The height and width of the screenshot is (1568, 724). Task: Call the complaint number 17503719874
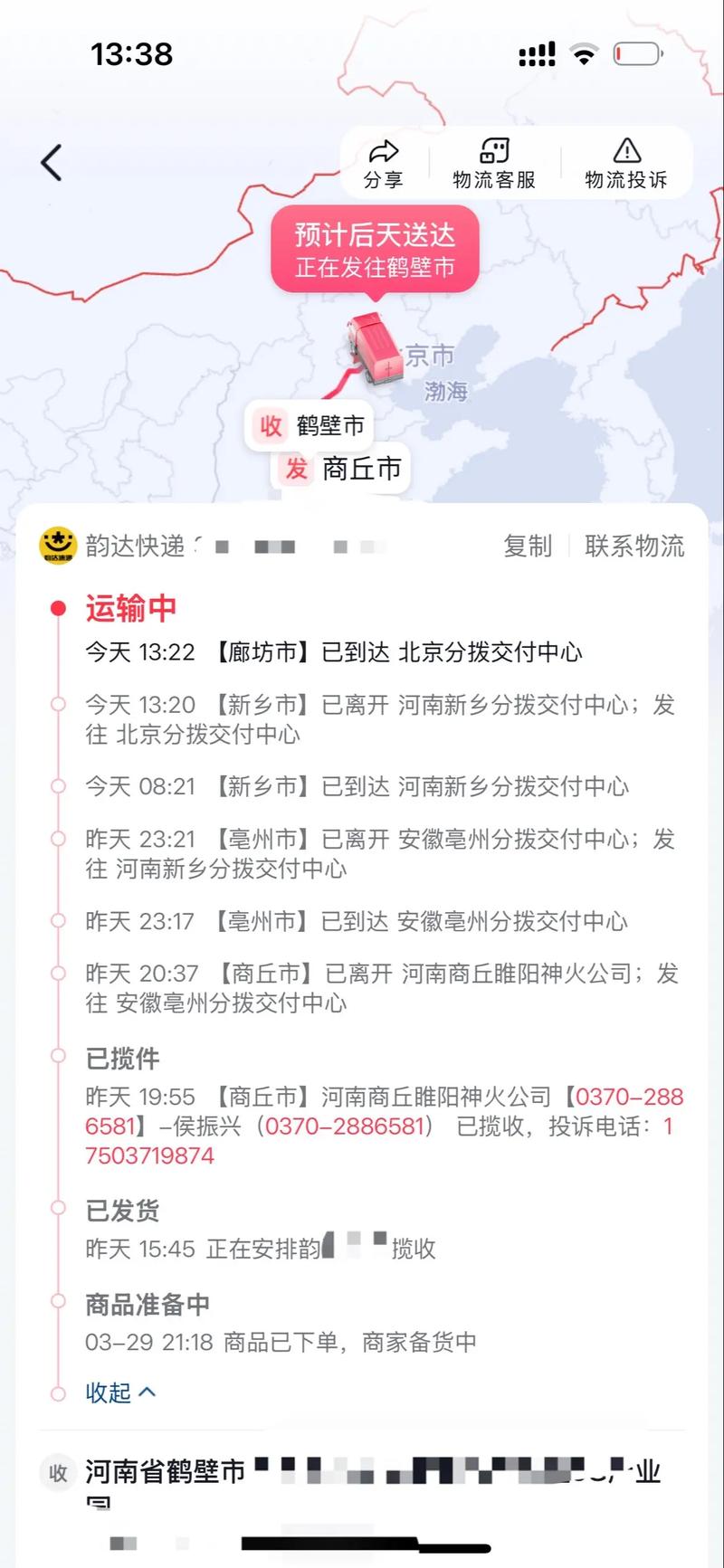point(149,1156)
